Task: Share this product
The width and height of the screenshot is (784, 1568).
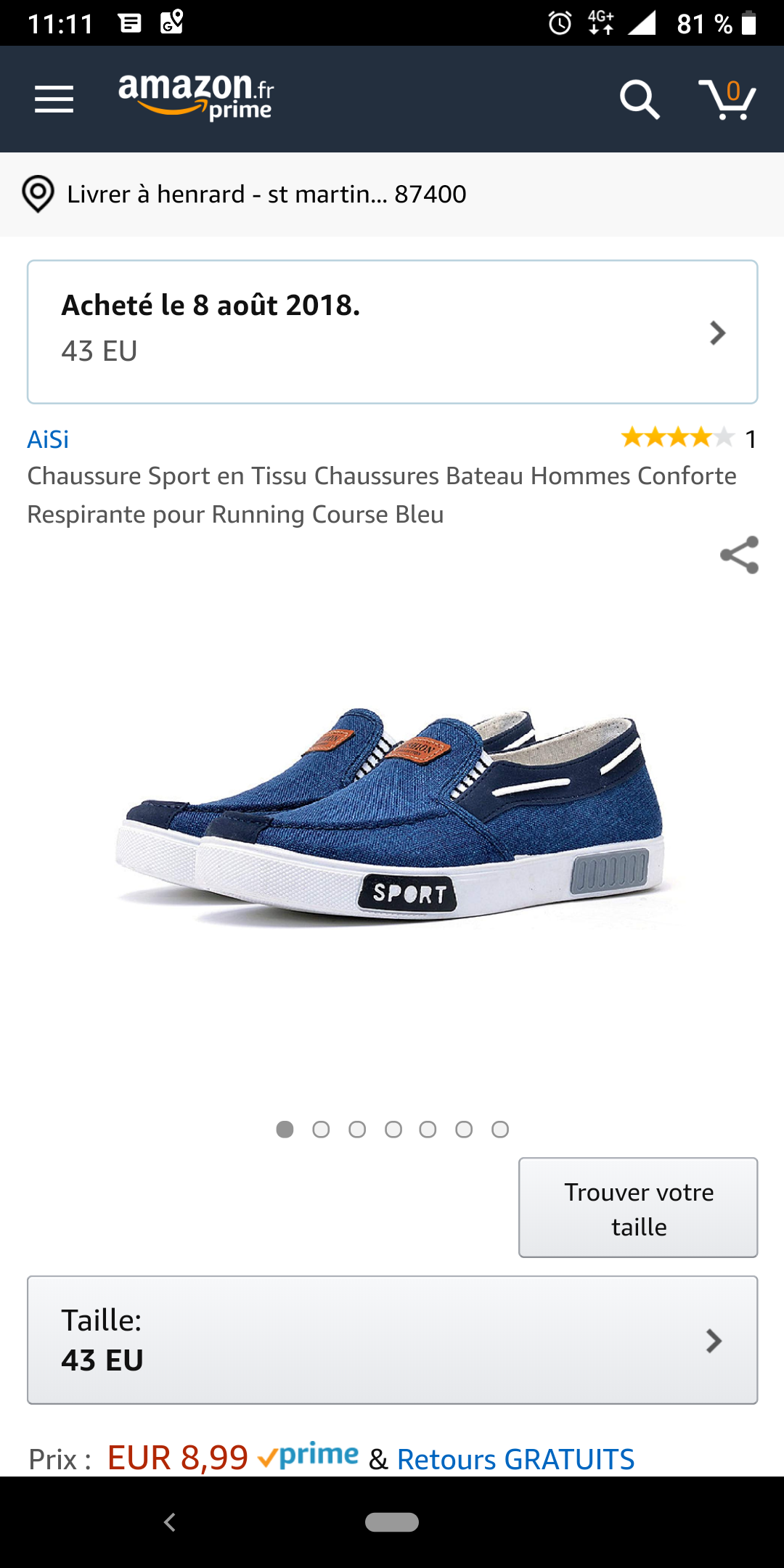Action: 739,555
